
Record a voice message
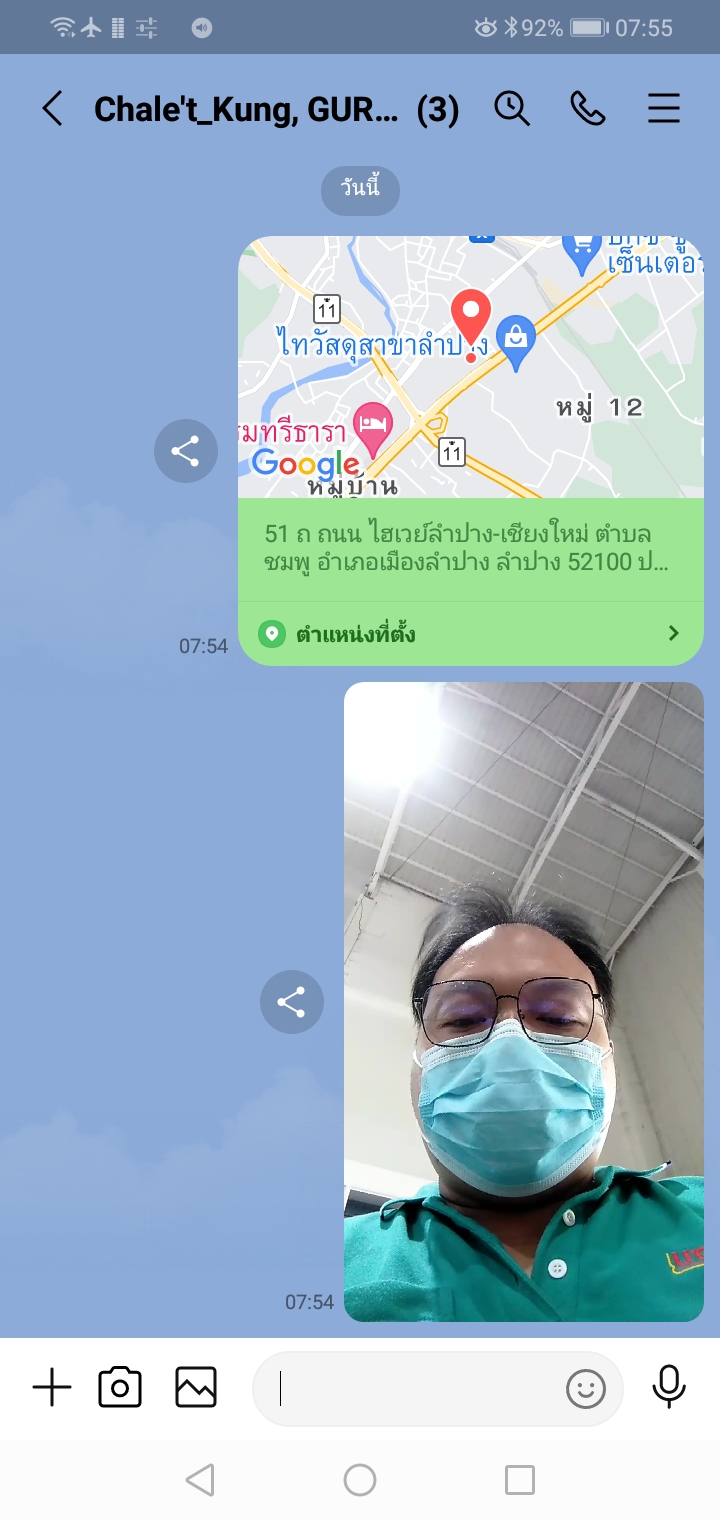[x=668, y=1388]
